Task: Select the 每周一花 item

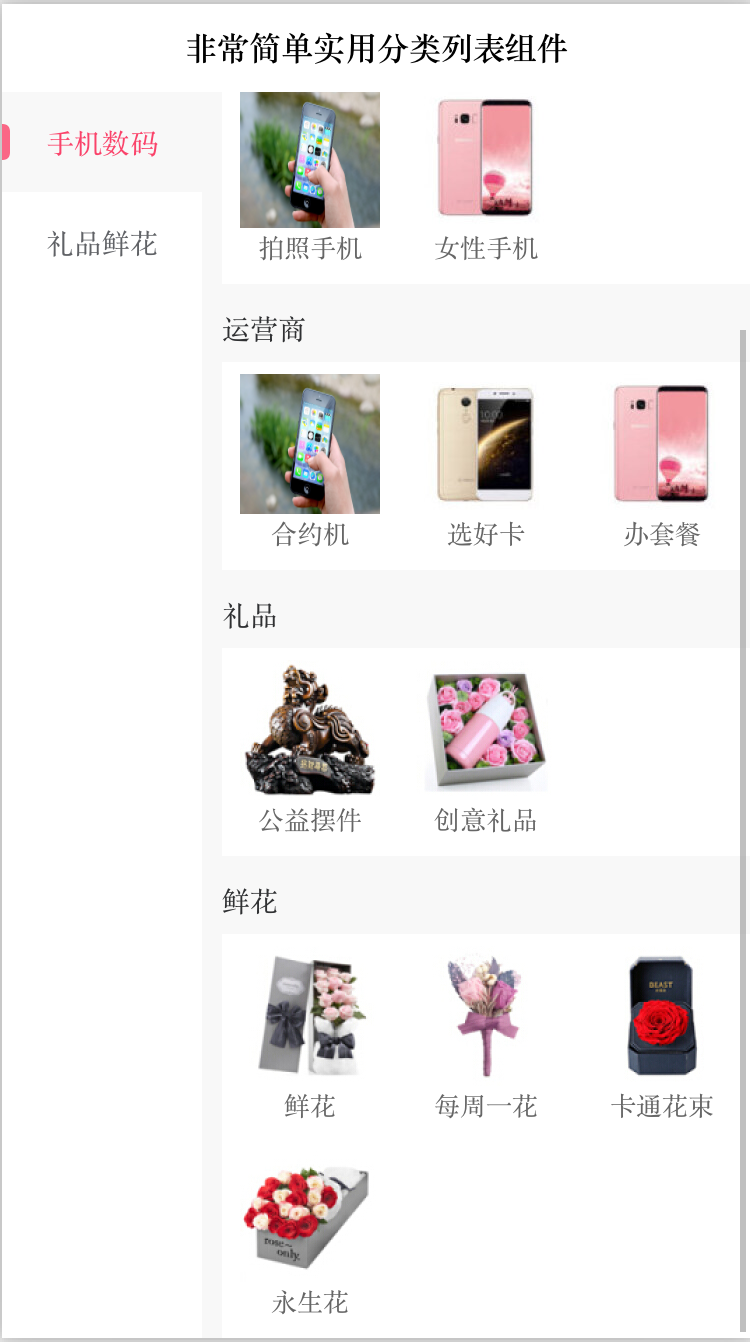Action: click(486, 1030)
